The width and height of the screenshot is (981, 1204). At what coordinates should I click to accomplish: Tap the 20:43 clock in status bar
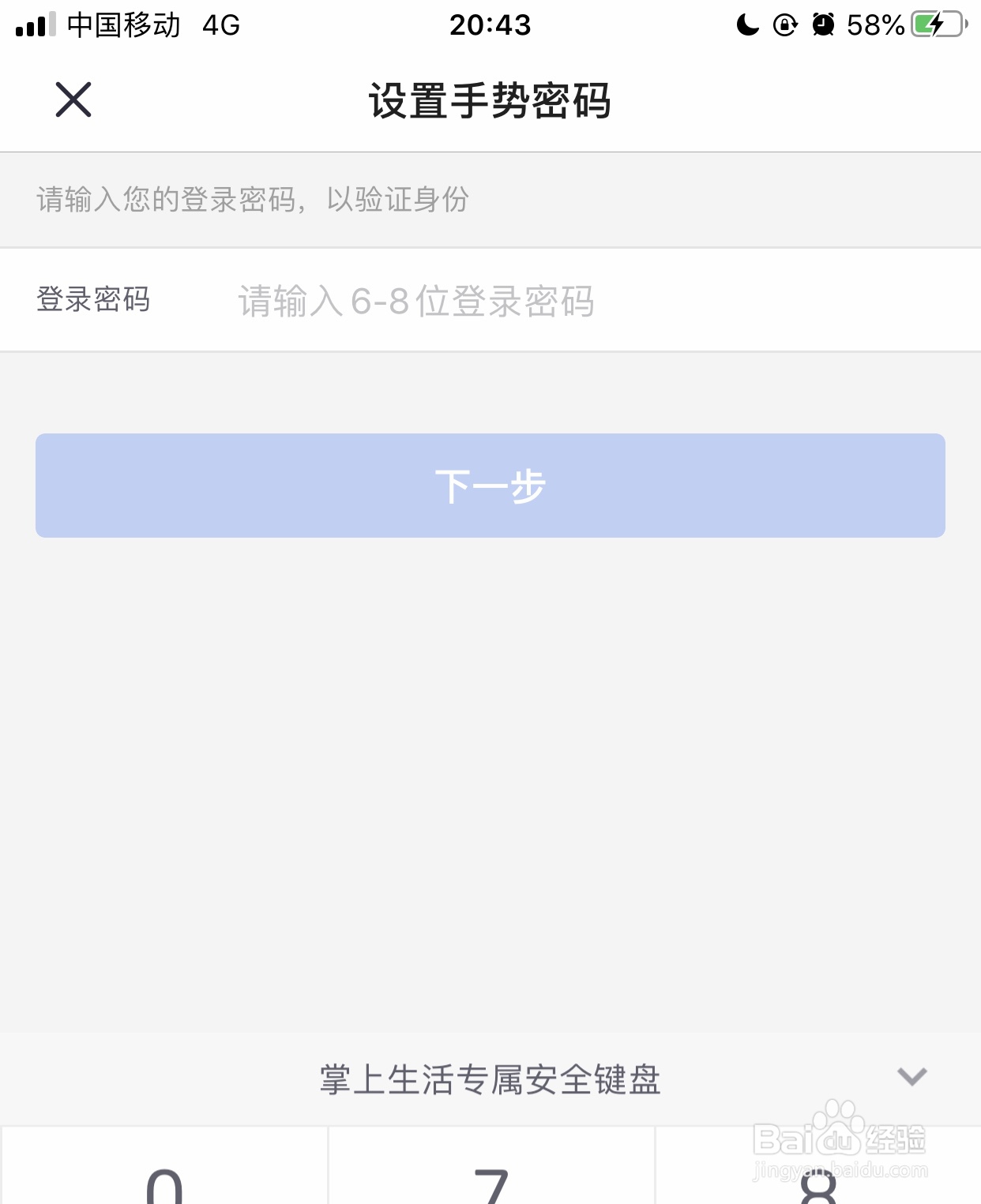pyautogui.click(x=490, y=25)
